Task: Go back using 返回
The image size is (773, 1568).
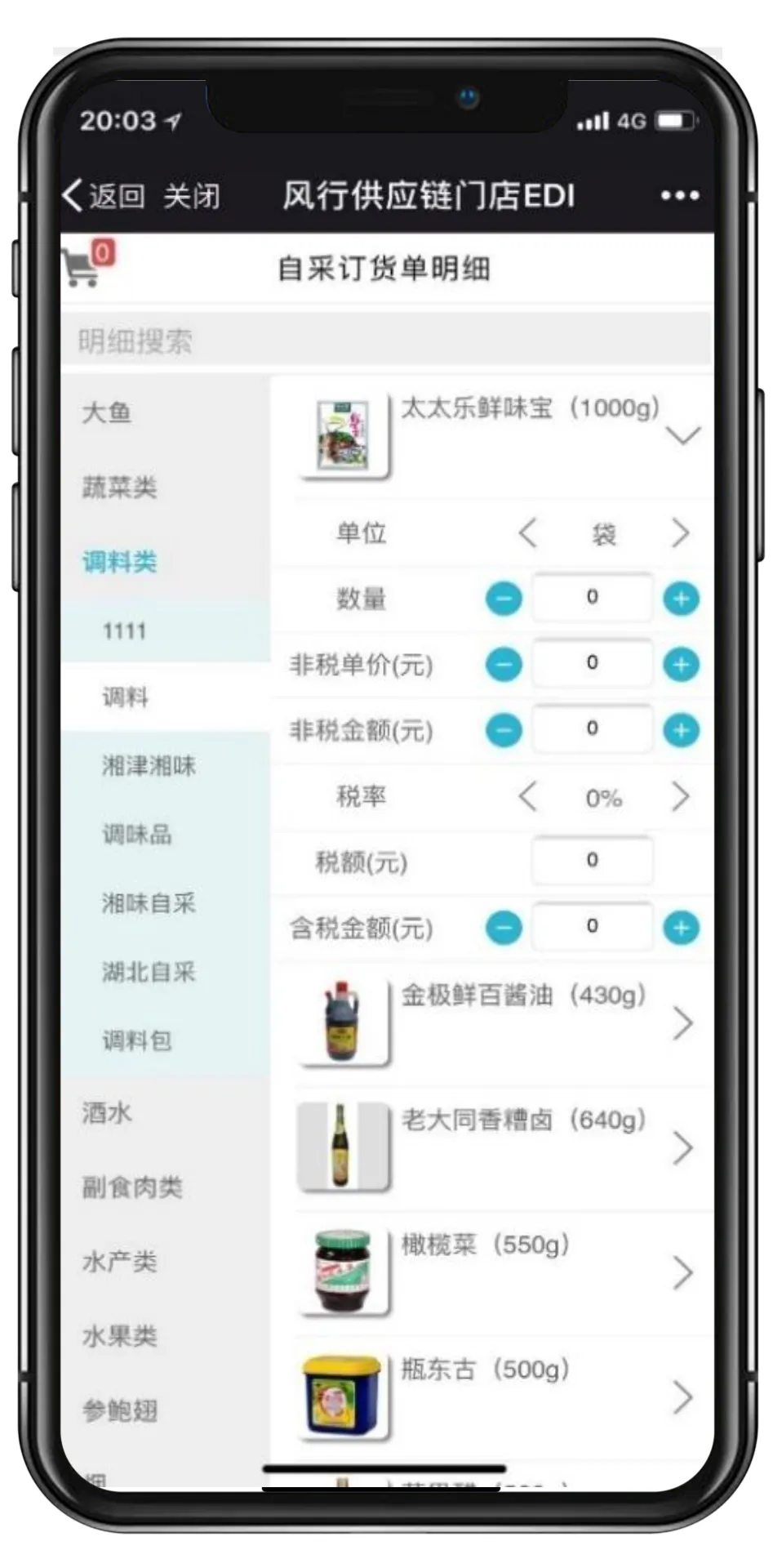Action: click(x=104, y=195)
